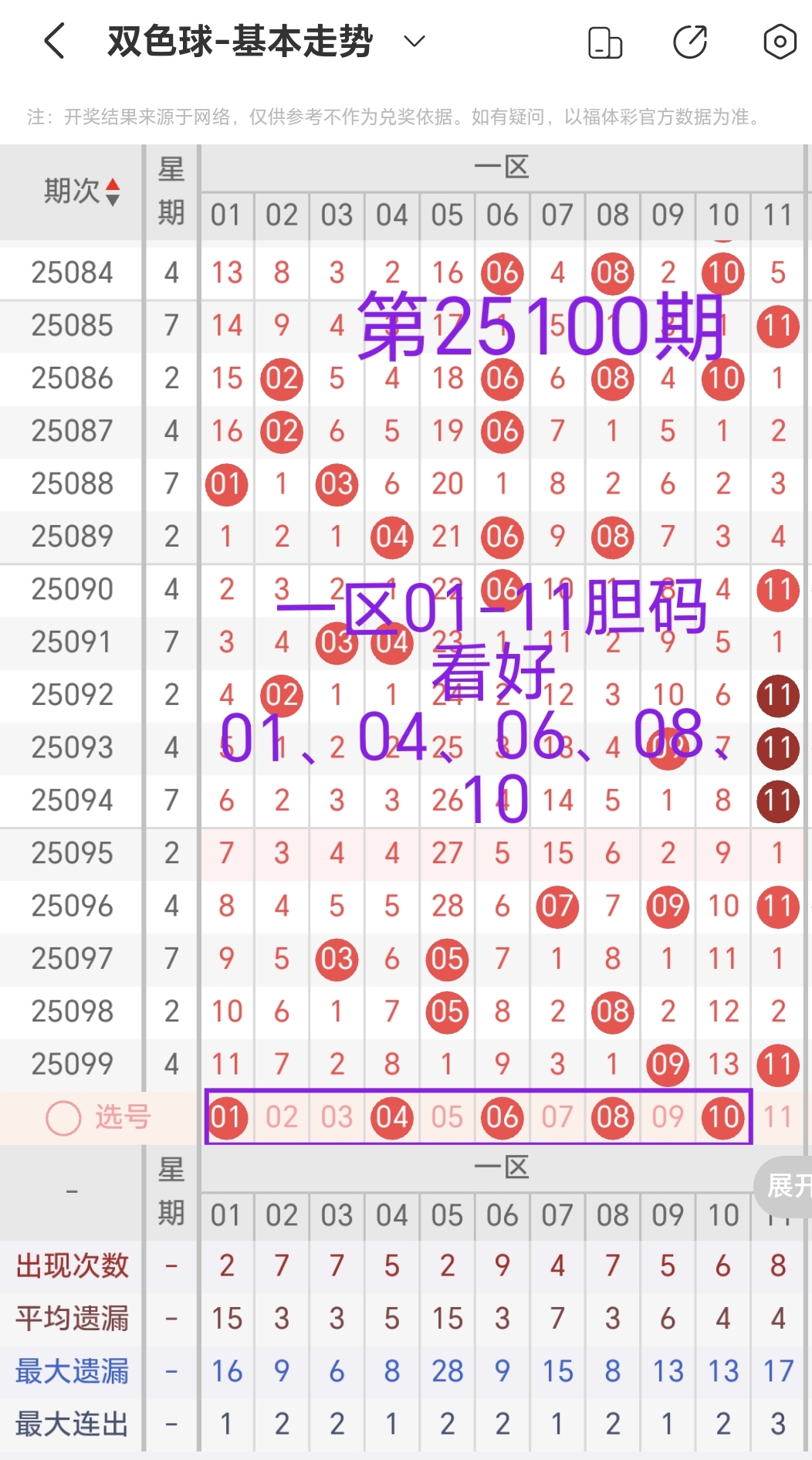
Task: Deselect ball 10 in the 选号 row
Action: [722, 1117]
